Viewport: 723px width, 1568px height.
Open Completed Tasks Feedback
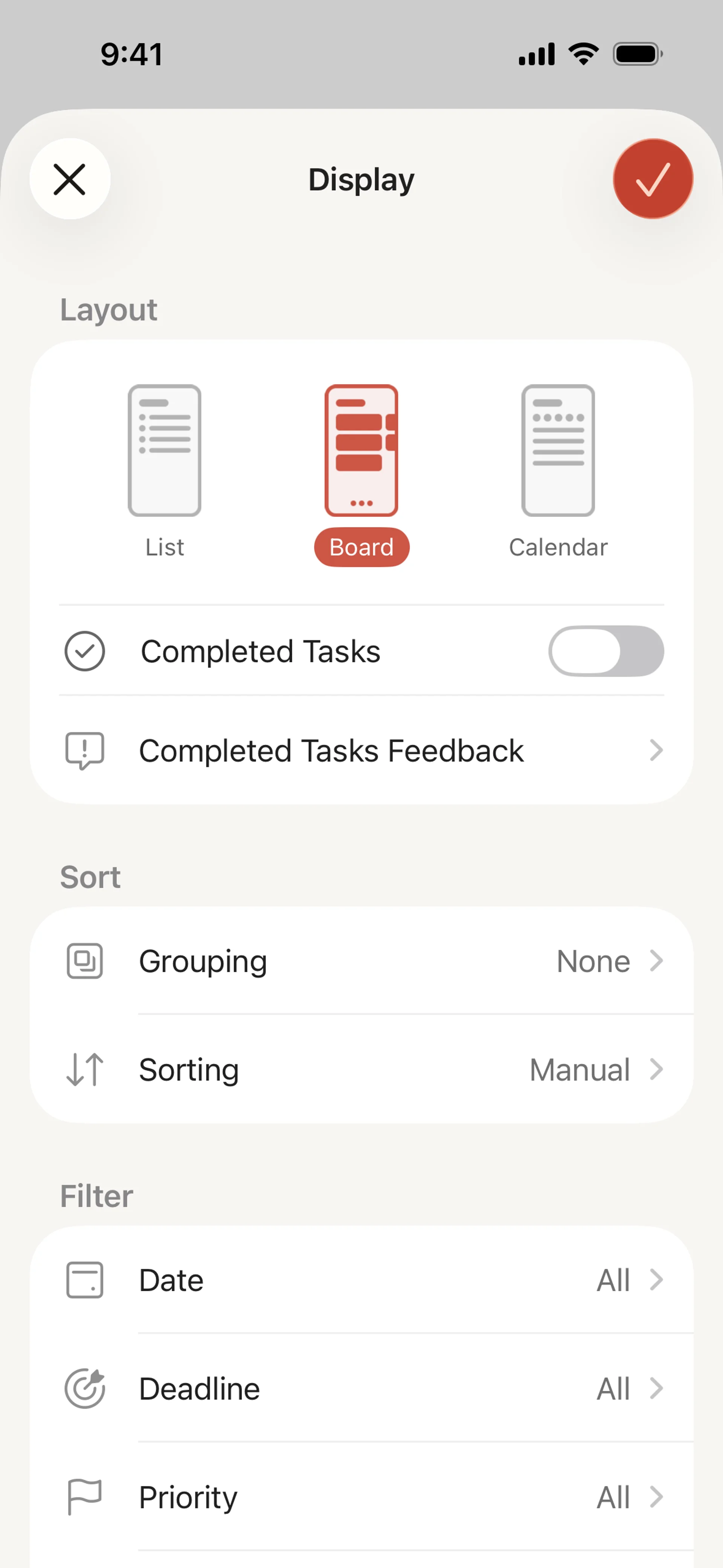pos(361,750)
